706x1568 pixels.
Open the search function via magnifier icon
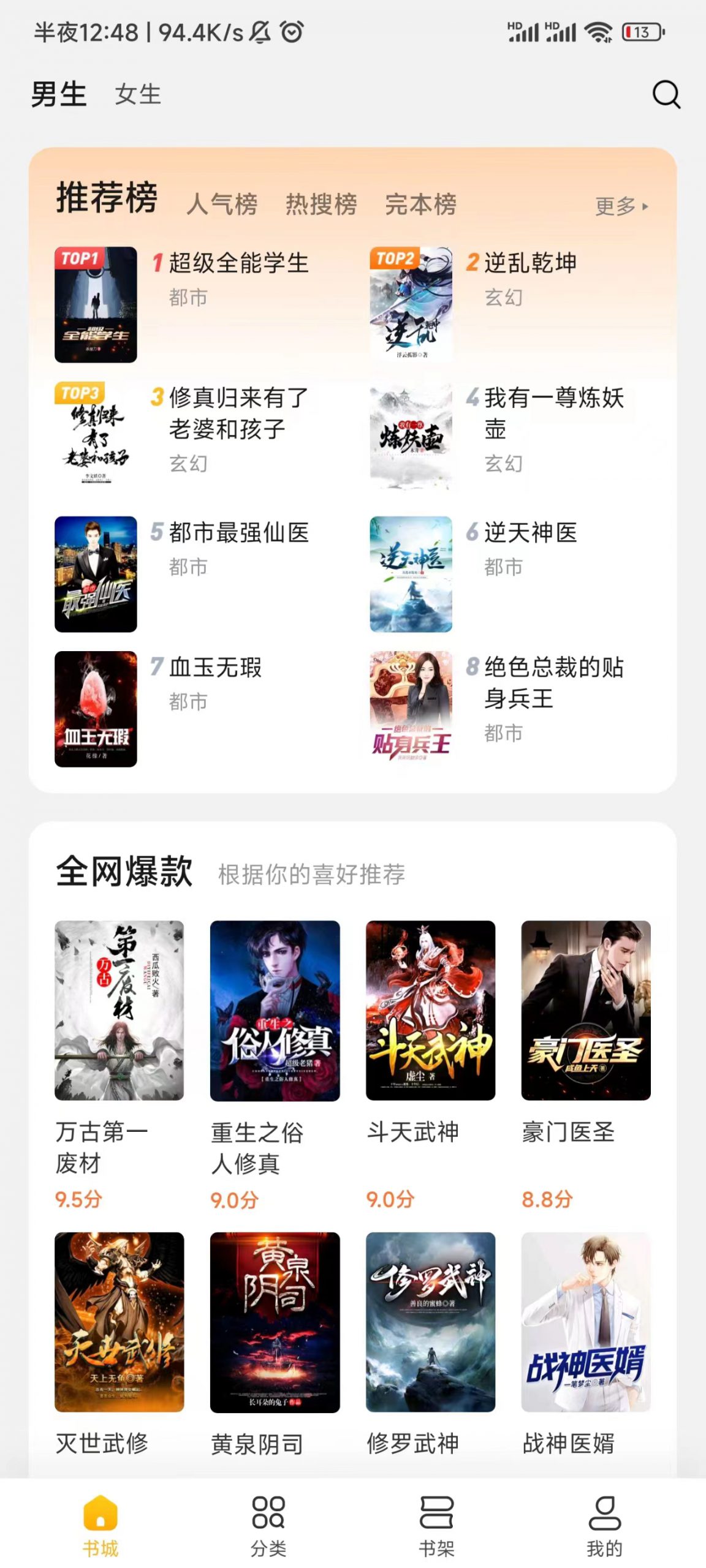pos(666,94)
